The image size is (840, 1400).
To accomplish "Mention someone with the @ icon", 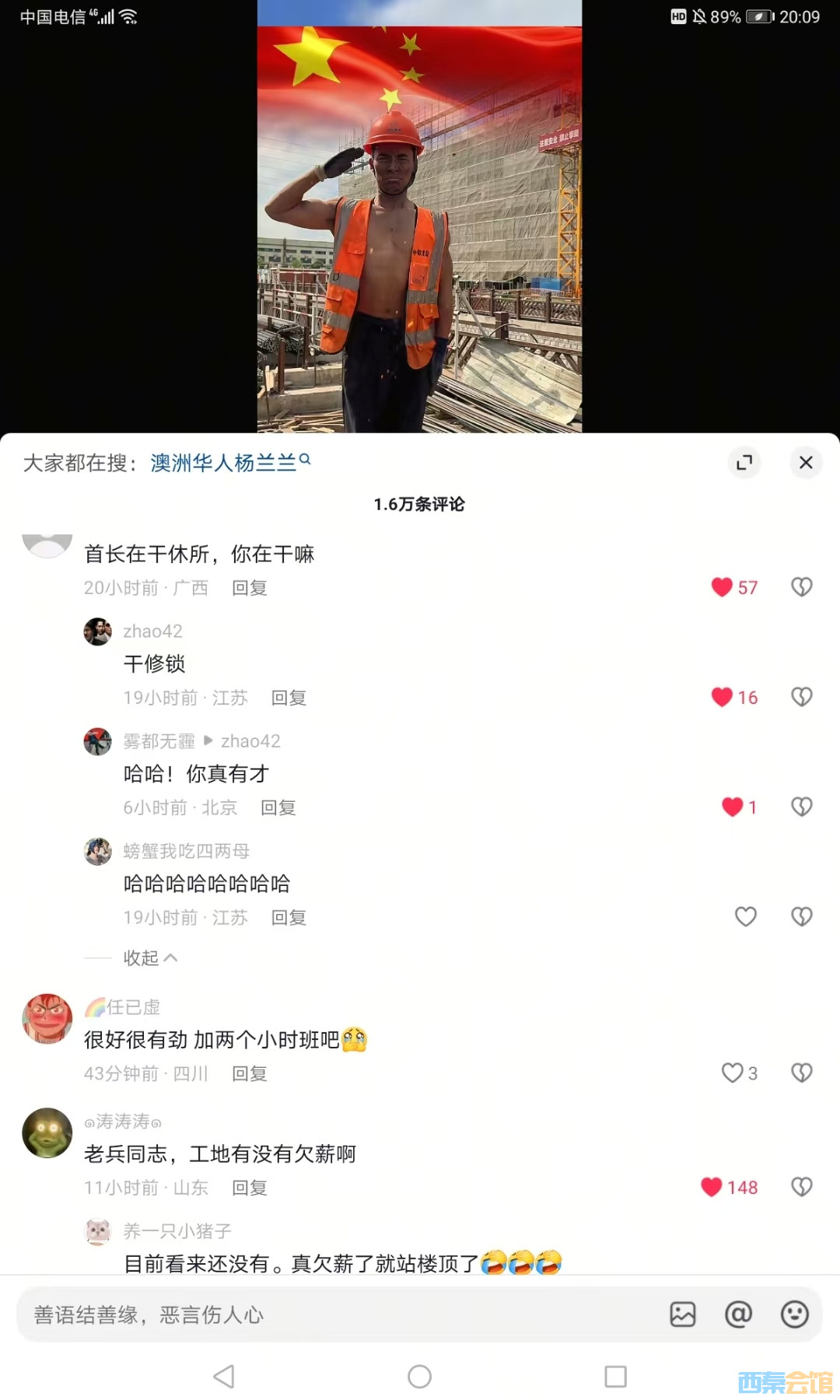I will [738, 1314].
